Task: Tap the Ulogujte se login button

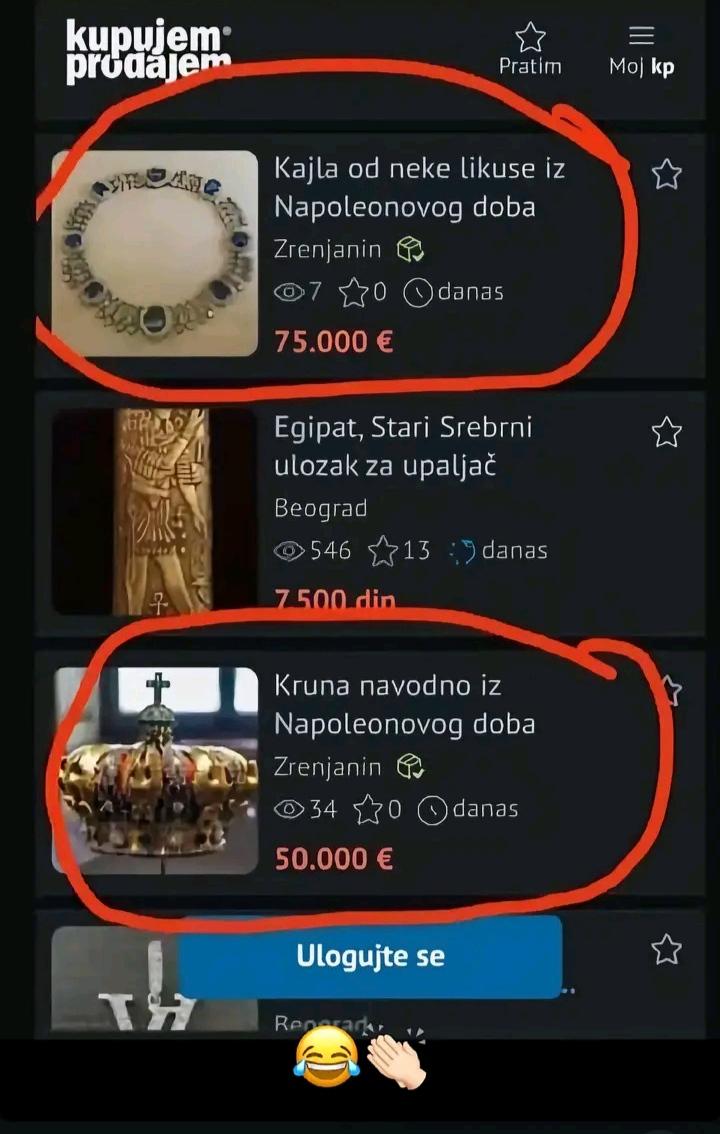Action: 370,956
